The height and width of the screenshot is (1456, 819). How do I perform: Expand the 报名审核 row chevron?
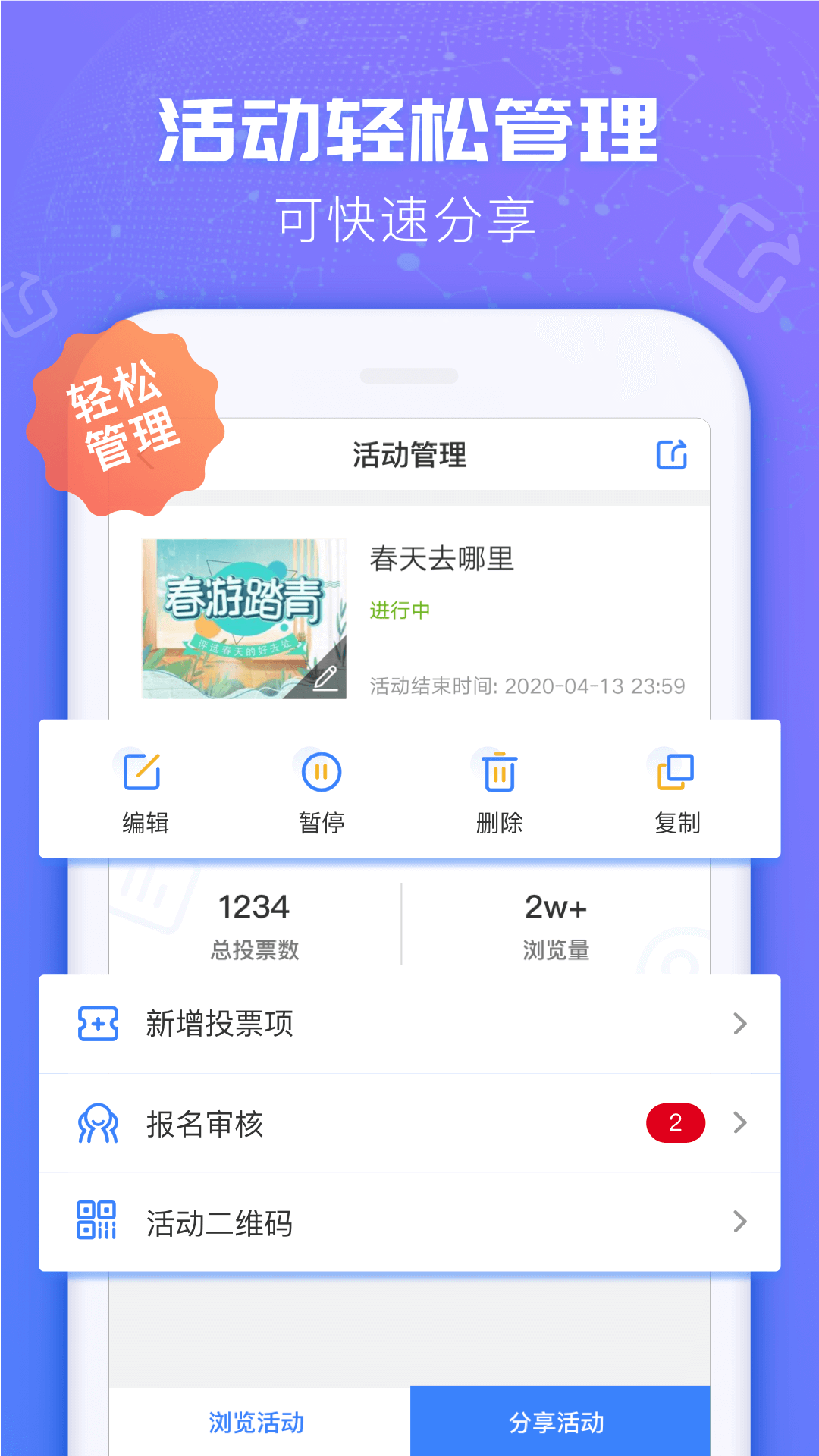(738, 1124)
